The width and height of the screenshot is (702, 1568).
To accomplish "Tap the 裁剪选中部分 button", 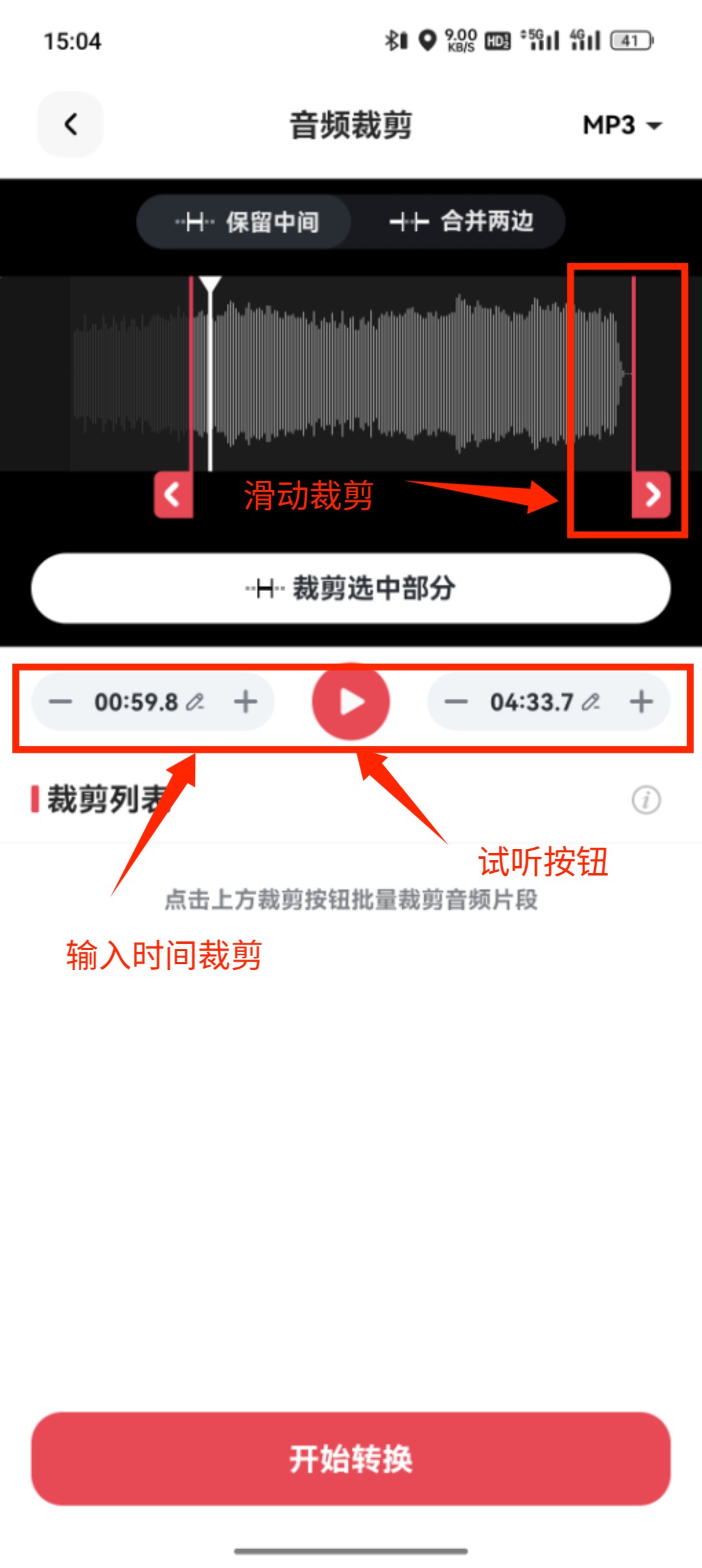I will point(351,588).
